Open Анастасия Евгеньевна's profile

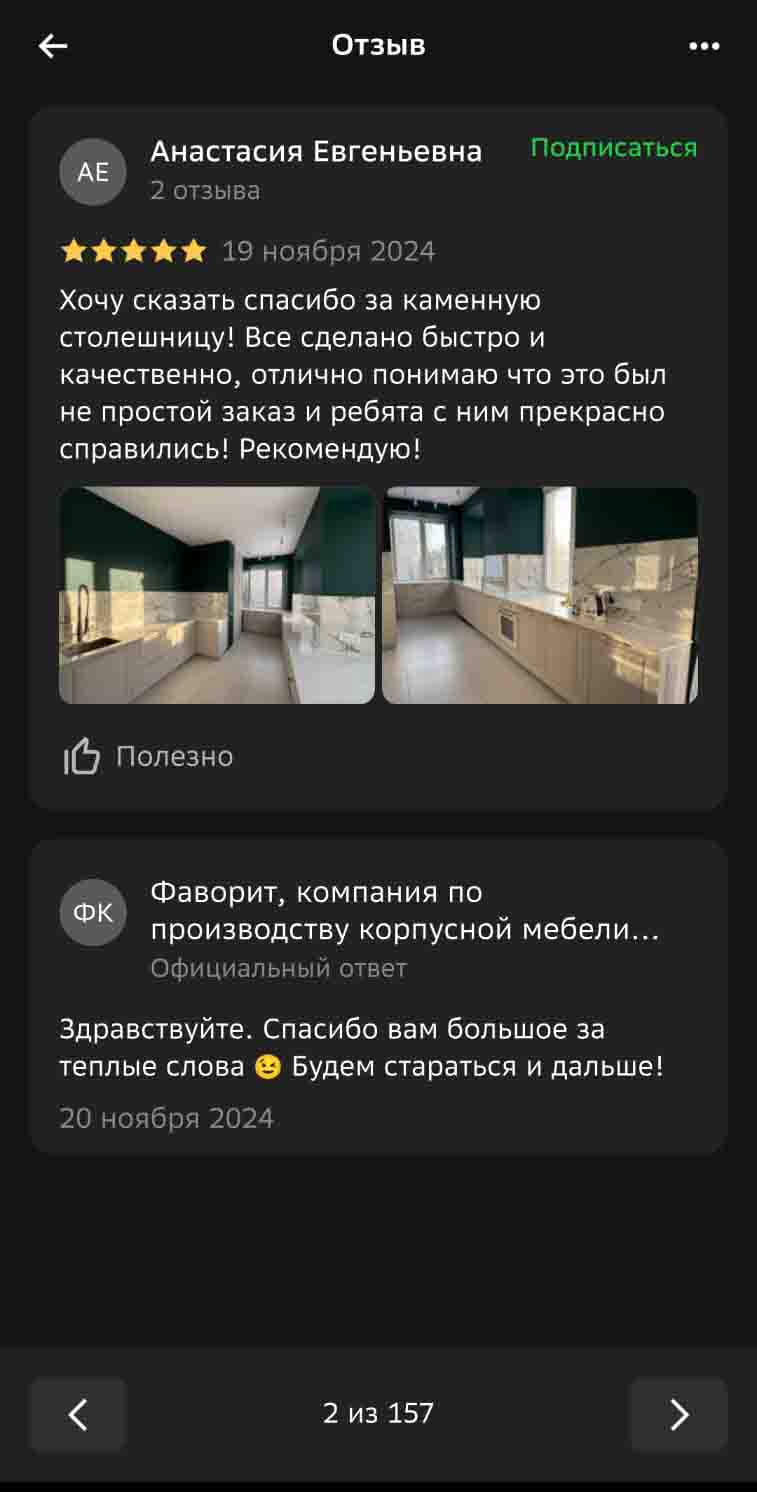point(315,152)
